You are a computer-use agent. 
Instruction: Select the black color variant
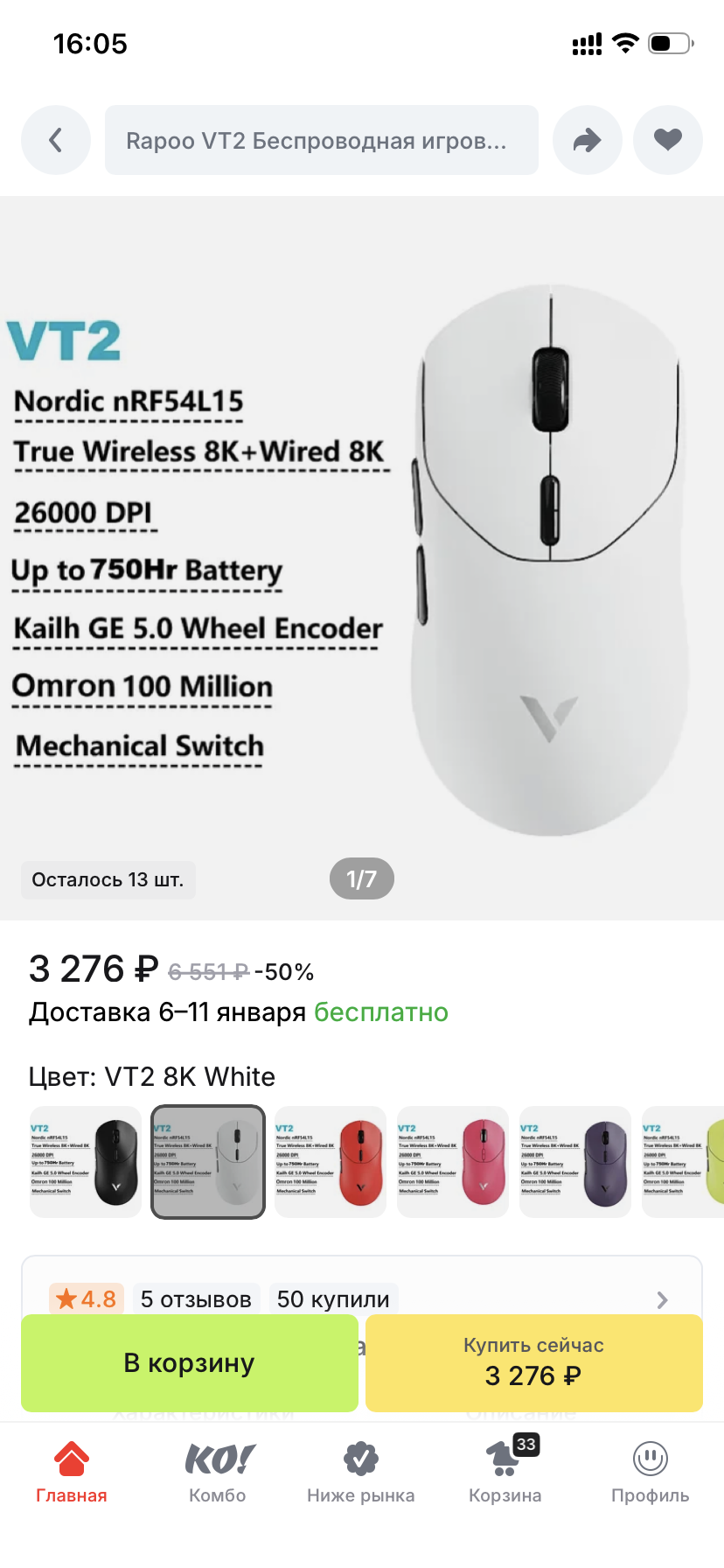pos(86,1162)
